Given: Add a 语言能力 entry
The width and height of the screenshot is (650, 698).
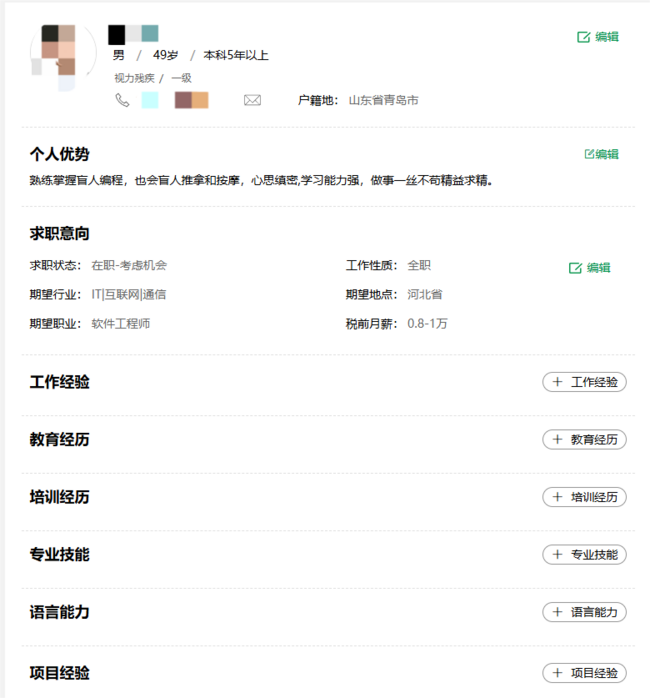Looking at the screenshot, I should 584,612.
